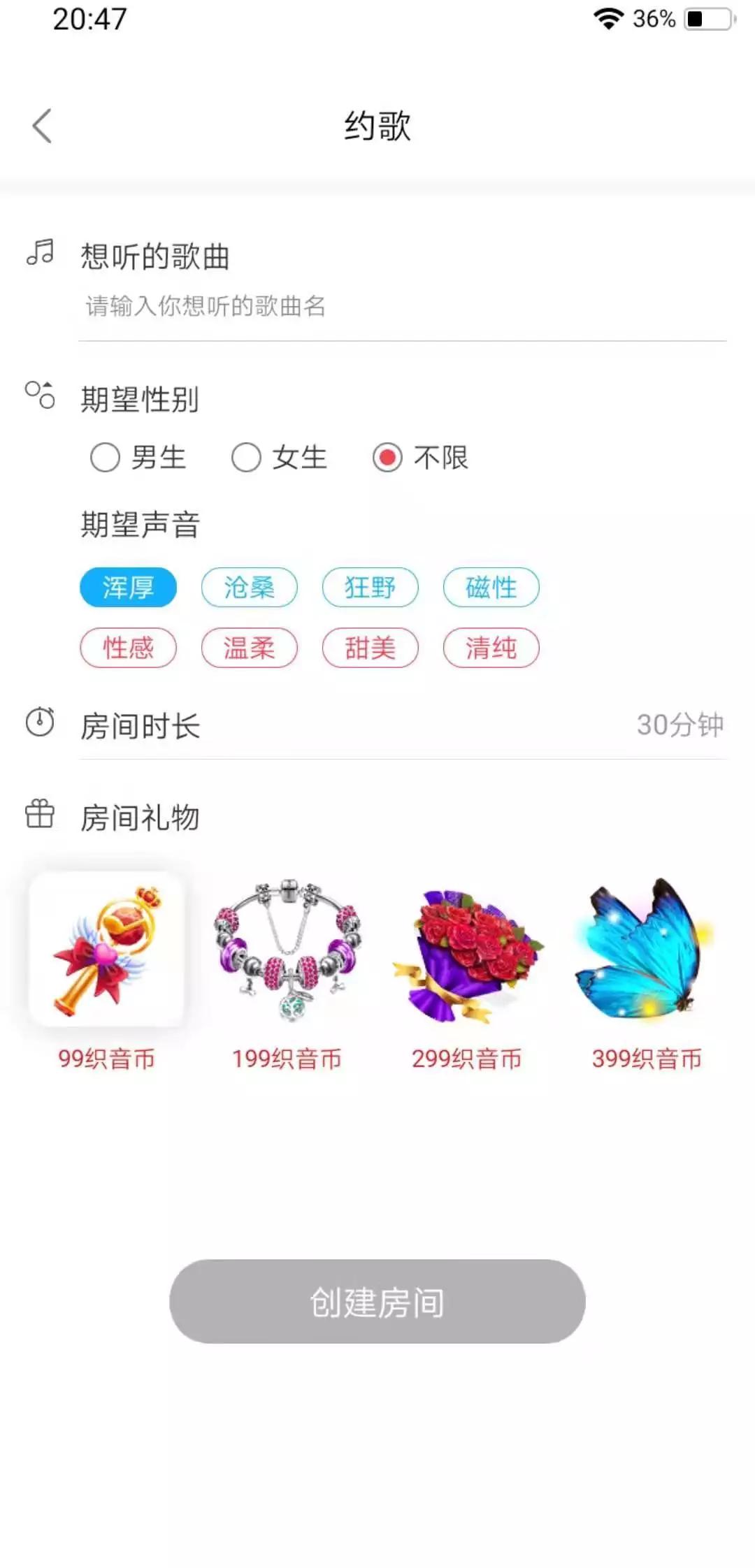
Task: Keep 不限 selected by tapping its radio button
Action: [387, 458]
